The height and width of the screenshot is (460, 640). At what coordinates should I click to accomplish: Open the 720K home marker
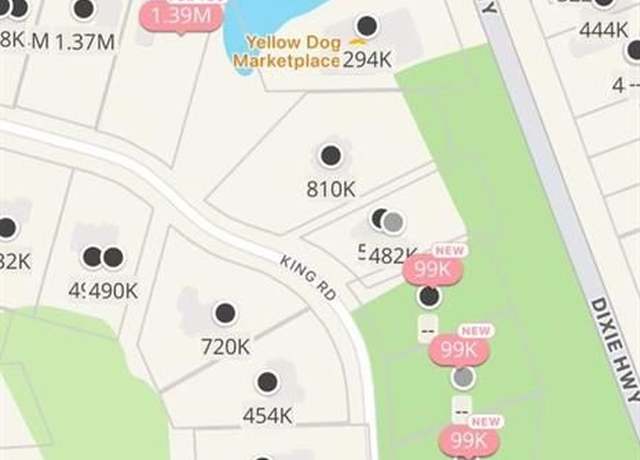pos(225,314)
